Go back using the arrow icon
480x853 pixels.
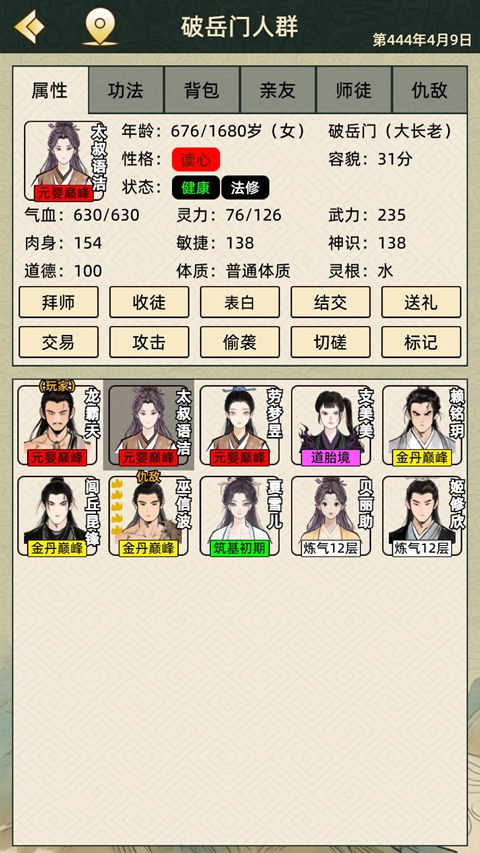[x=29, y=27]
